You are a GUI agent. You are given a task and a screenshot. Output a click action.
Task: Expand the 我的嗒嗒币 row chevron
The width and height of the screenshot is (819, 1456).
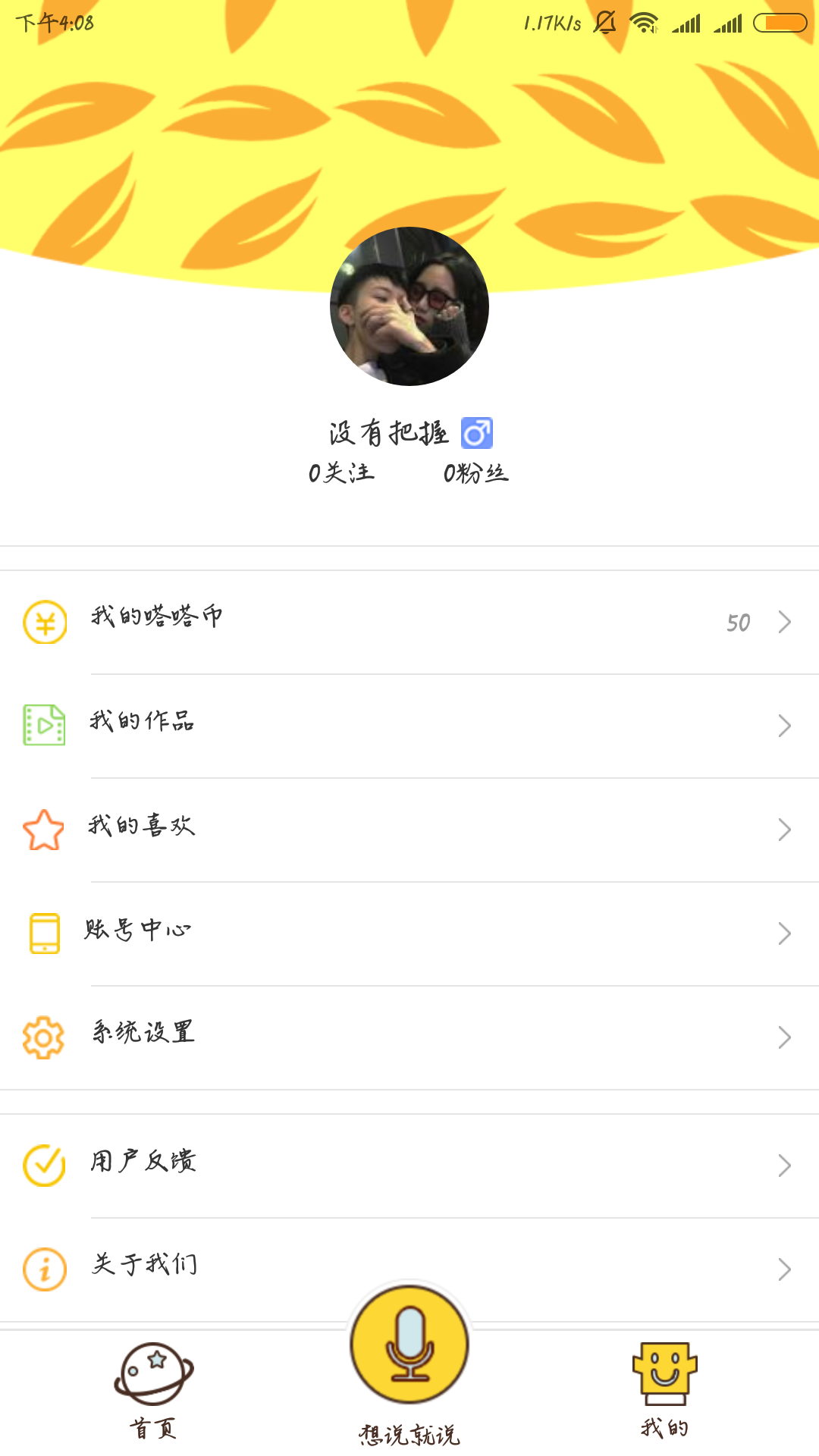pyautogui.click(x=785, y=622)
